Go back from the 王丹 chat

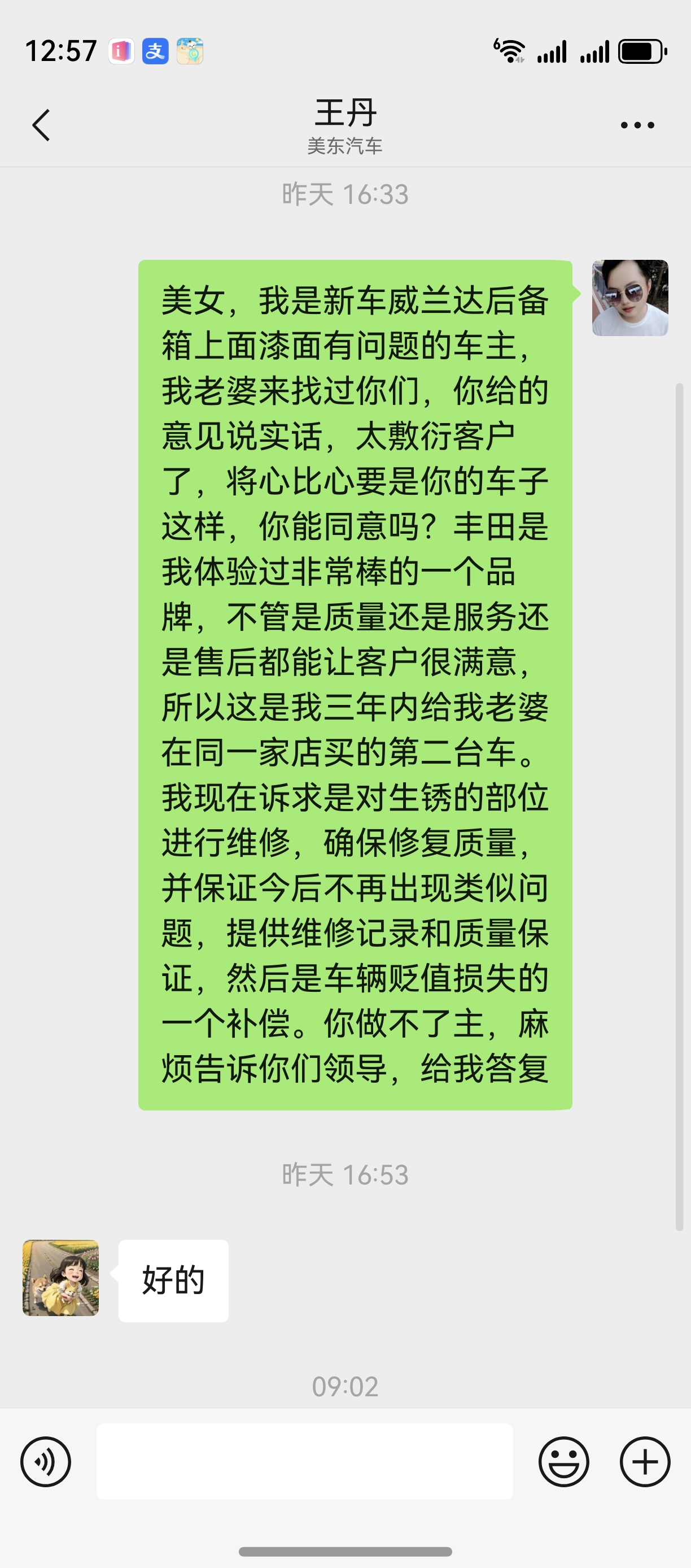(x=41, y=125)
